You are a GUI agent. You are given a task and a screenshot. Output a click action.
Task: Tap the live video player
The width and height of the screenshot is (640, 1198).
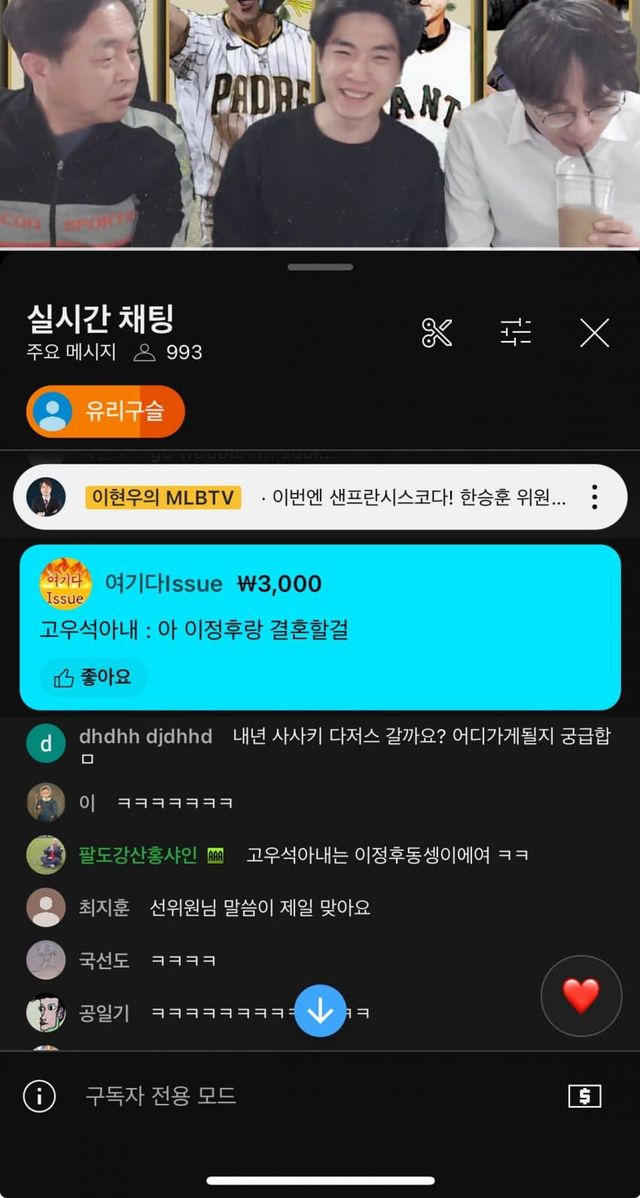(320, 120)
